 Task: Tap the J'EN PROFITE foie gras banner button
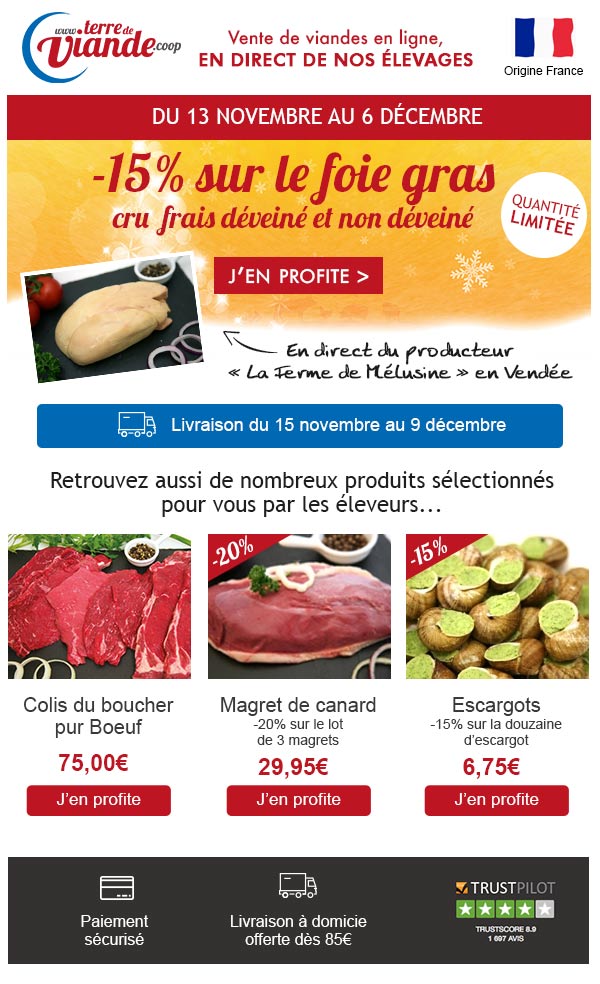pos(298,275)
